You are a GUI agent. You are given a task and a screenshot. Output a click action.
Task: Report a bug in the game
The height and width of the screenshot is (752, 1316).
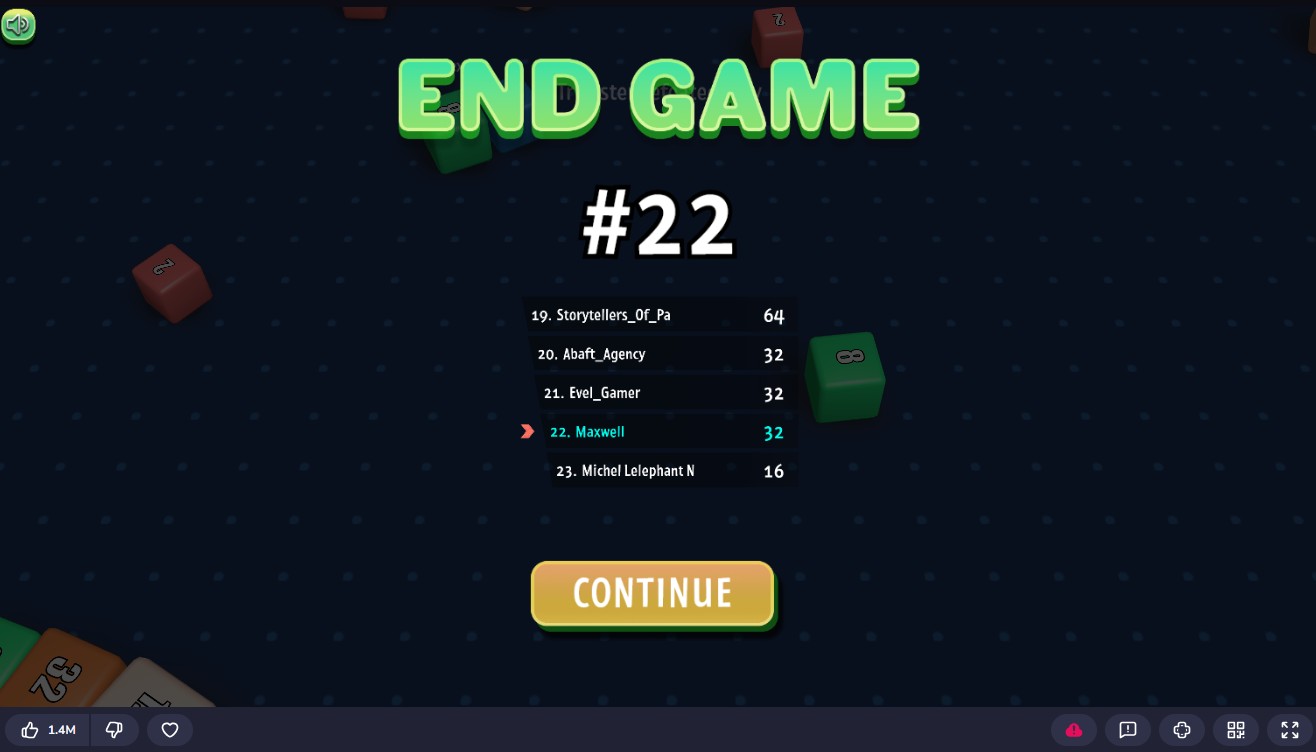coord(1127,730)
